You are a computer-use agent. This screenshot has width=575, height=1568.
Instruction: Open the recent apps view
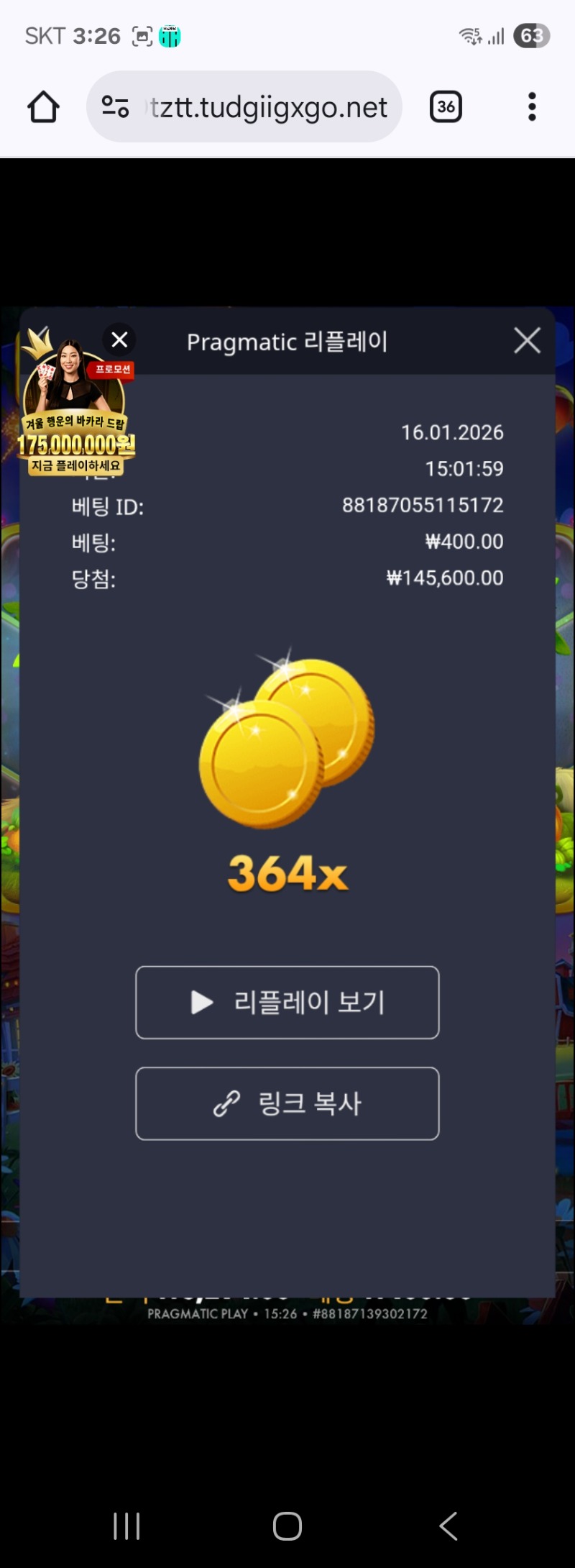click(x=126, y=1525)
